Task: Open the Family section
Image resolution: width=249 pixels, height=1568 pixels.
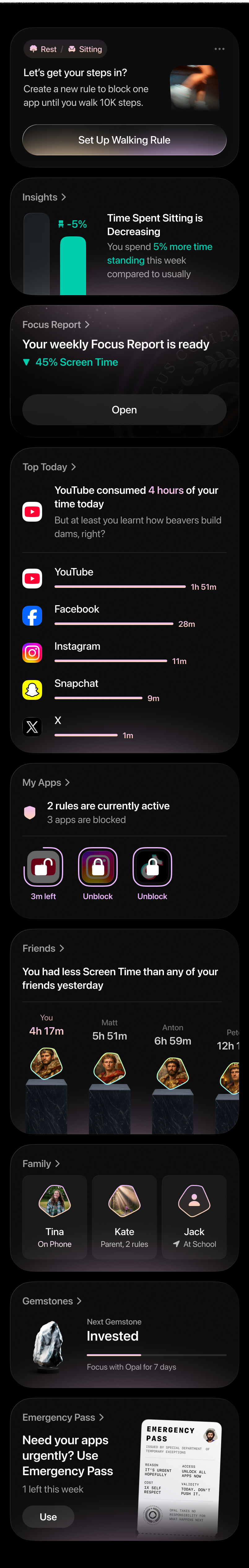Action: pos(41,1163)
